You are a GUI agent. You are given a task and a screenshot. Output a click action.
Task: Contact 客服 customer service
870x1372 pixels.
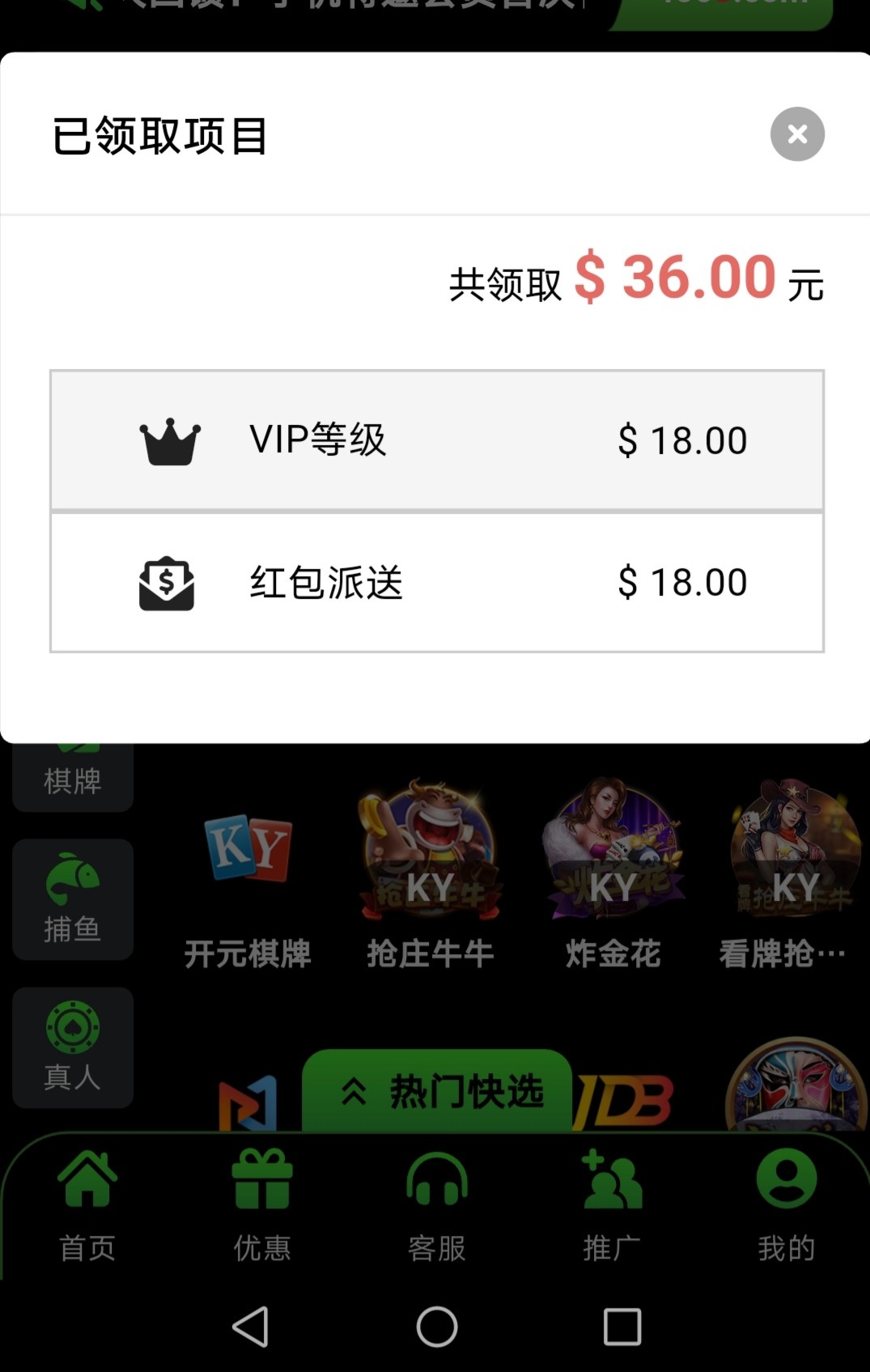pyautogui.click(x=437, y=1206)
